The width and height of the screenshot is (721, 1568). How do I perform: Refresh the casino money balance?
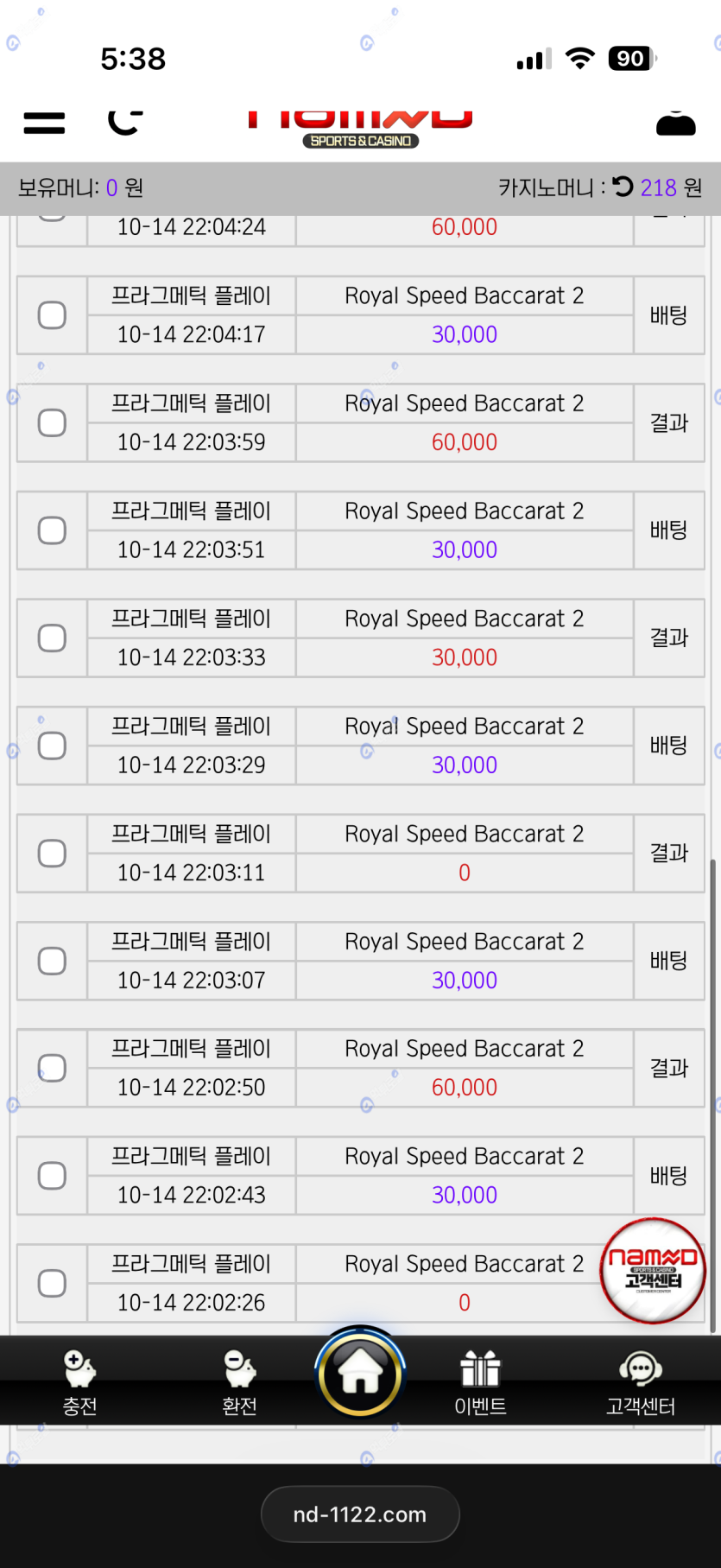623,187
